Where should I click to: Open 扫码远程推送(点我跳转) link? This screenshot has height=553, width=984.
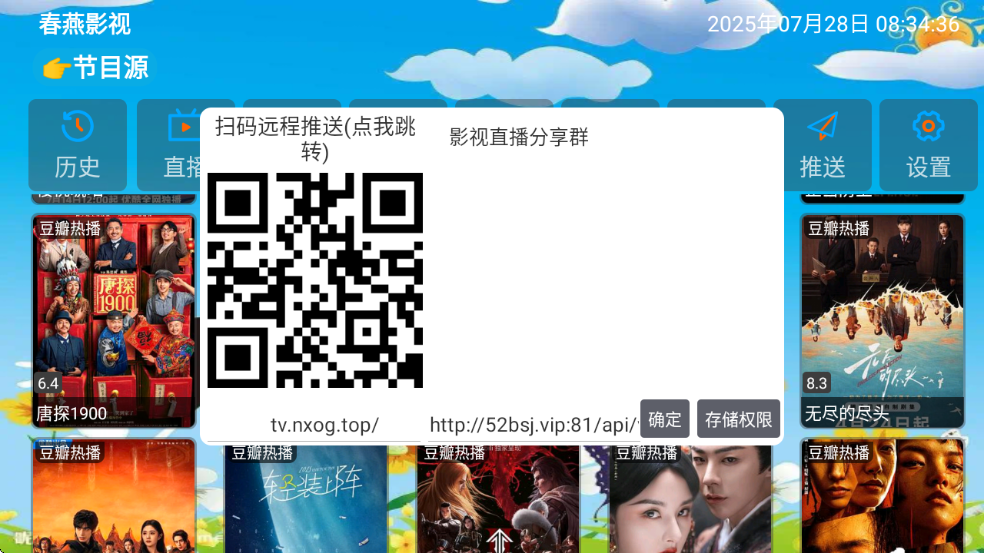point(315,139)
